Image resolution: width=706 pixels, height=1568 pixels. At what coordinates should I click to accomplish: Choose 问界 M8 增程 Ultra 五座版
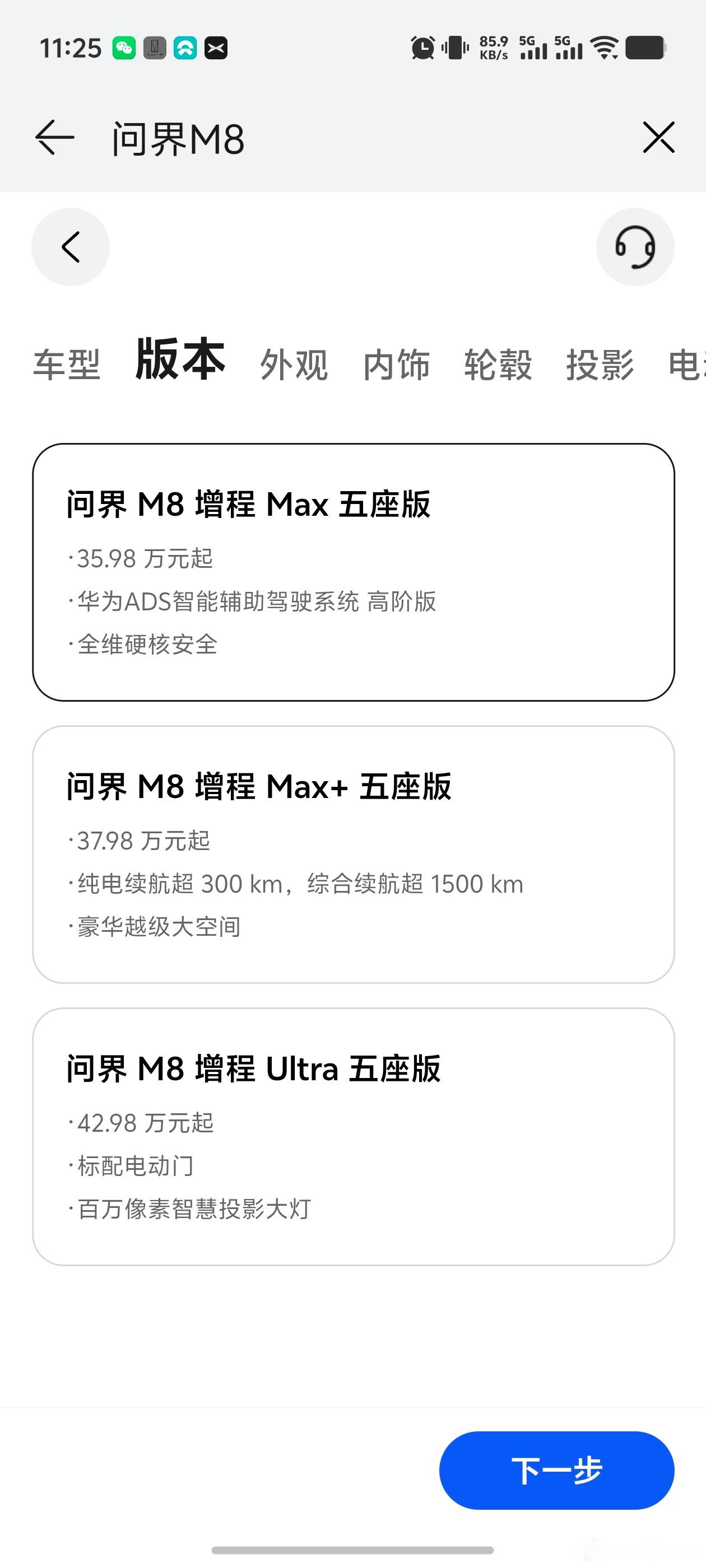(354, 1136)
